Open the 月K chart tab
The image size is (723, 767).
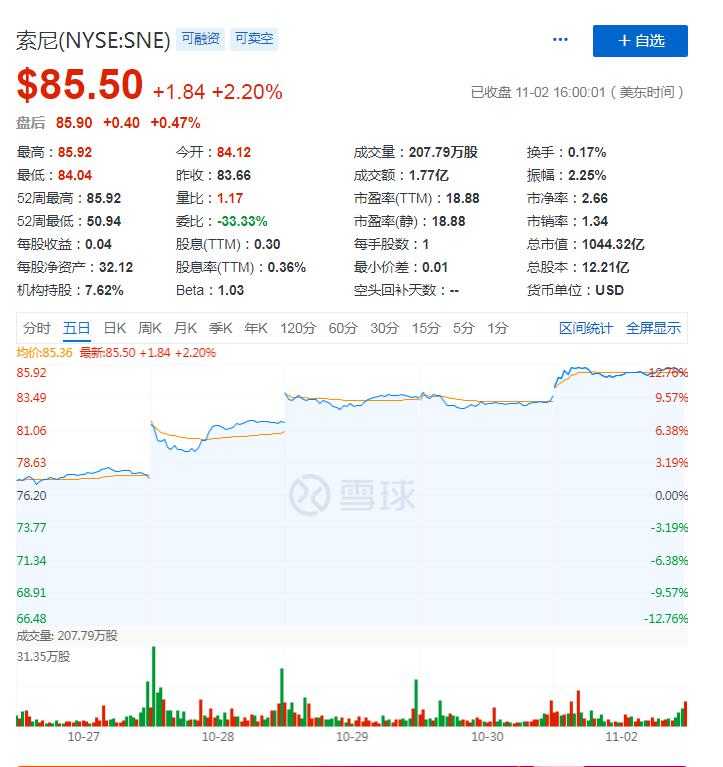pyautogui.click(x=185, y=328)
